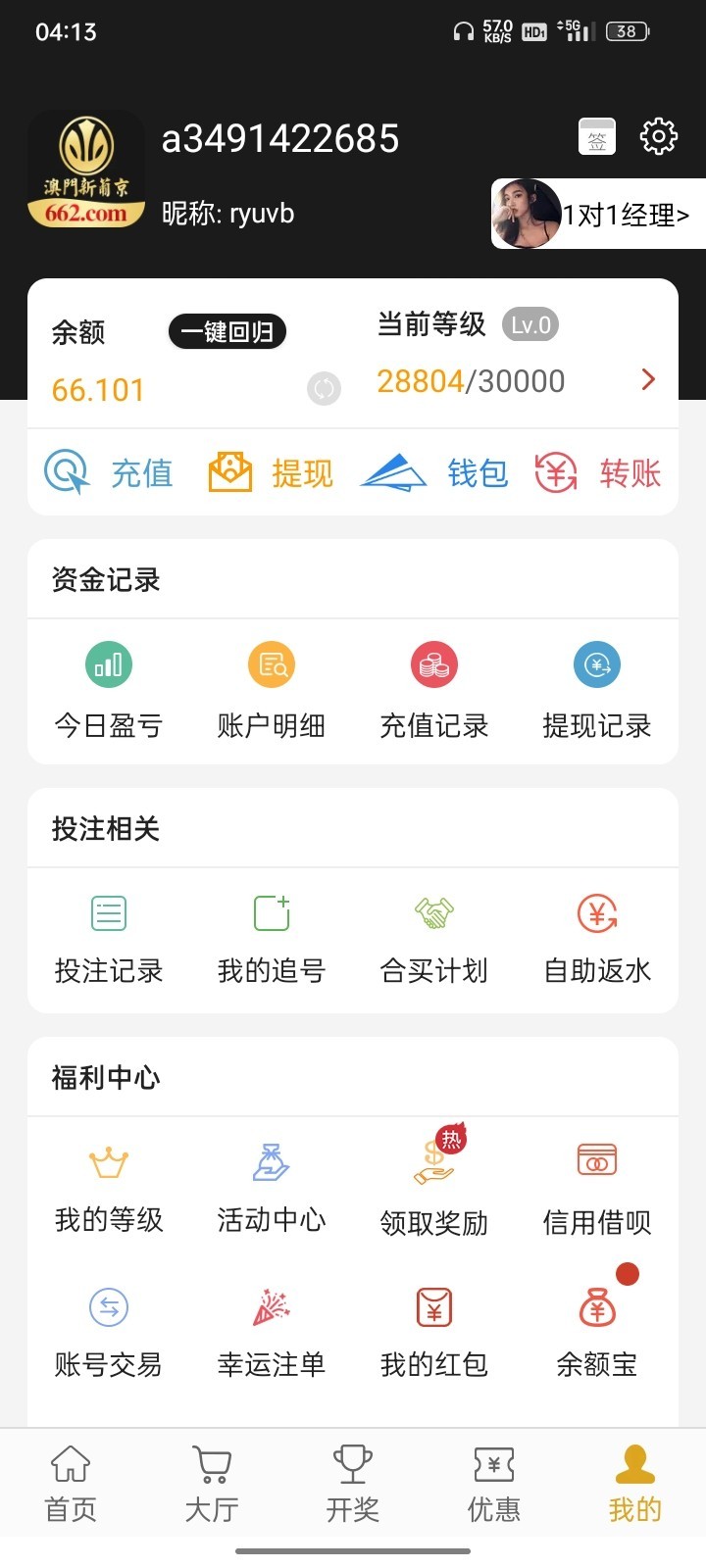Open 余额宝 savings
Screen dimensions: 706x1568
(x=596, y=1330)
